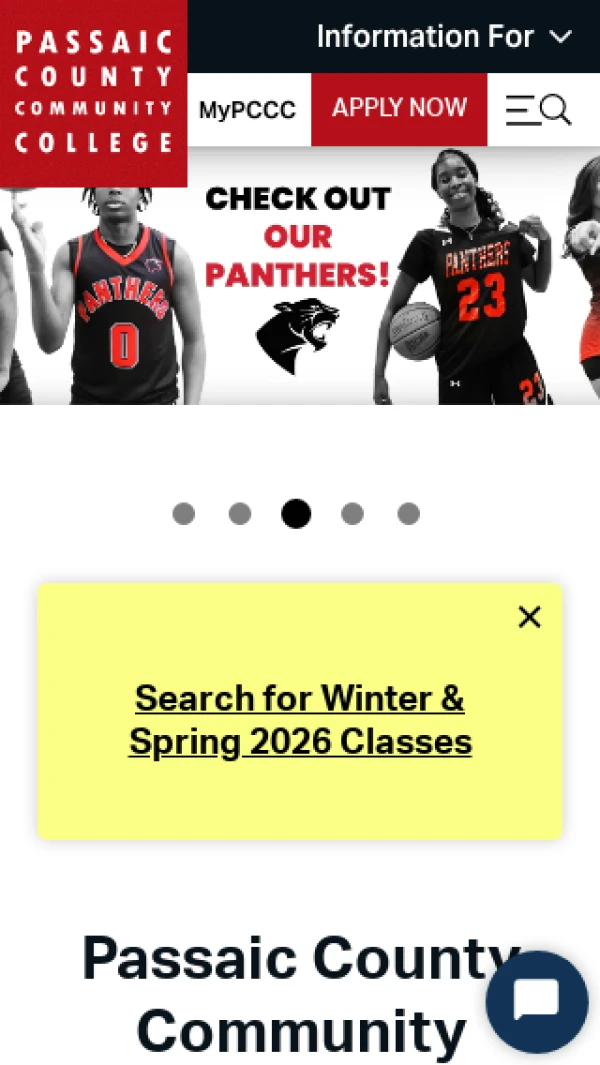Tap the APPLY NOW button

coord(399,108)
